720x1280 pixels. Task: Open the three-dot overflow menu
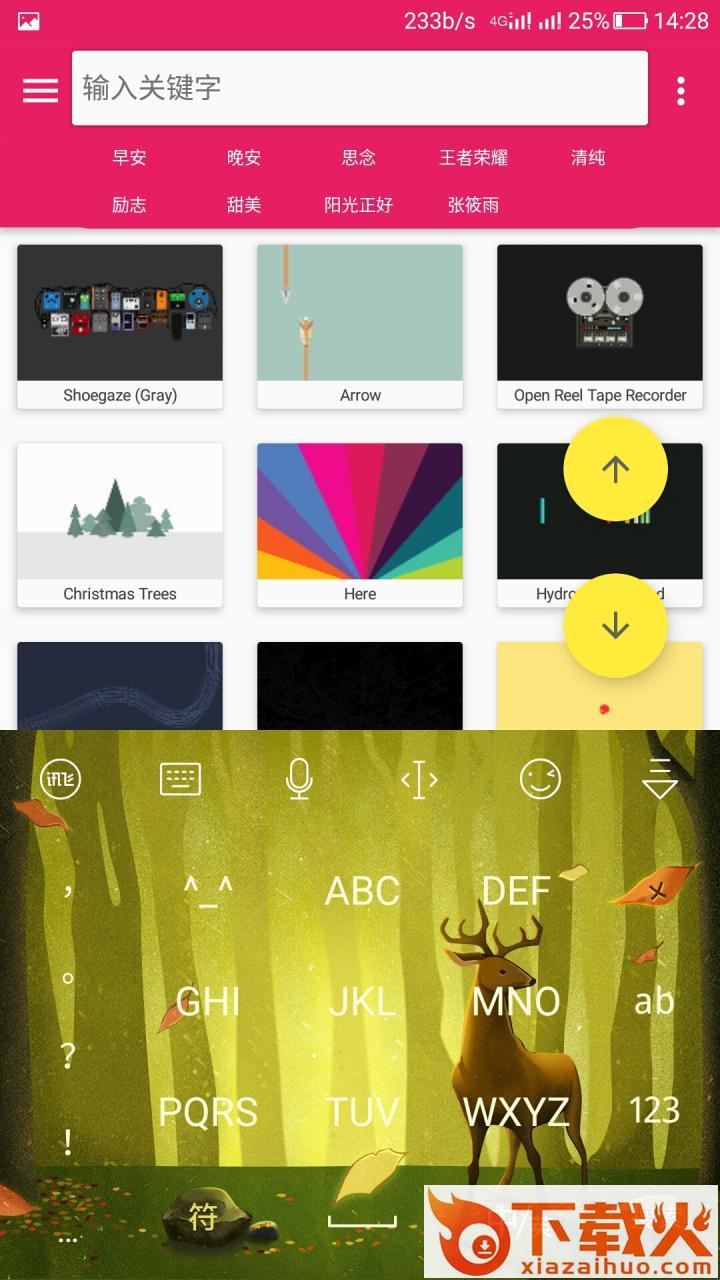click(x=681, y=90)
